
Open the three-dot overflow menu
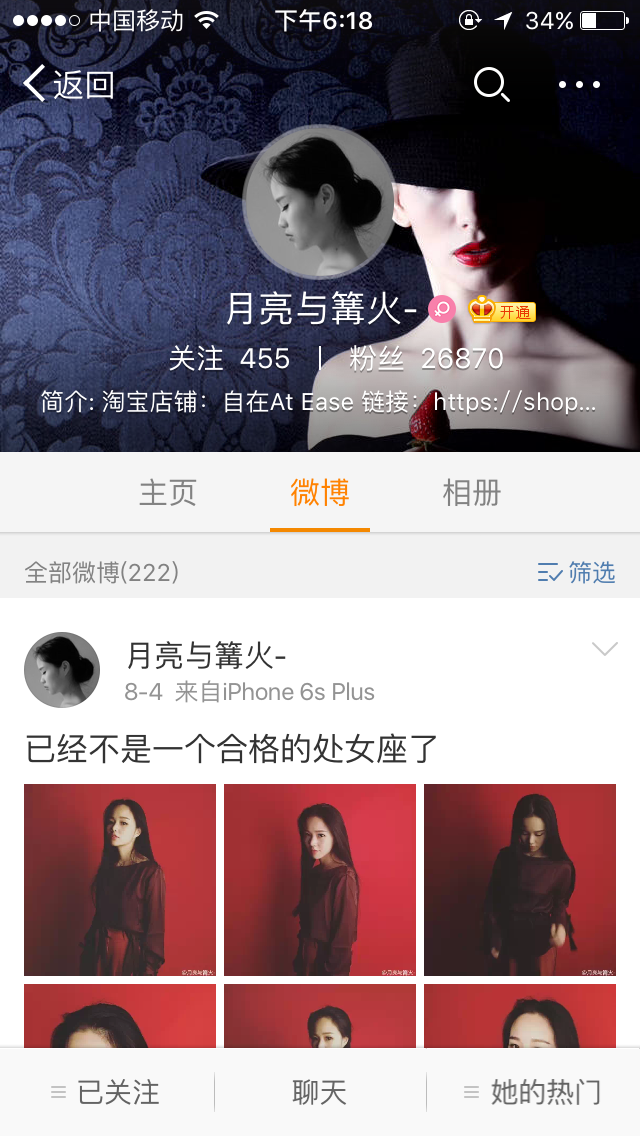pos(580,85)
